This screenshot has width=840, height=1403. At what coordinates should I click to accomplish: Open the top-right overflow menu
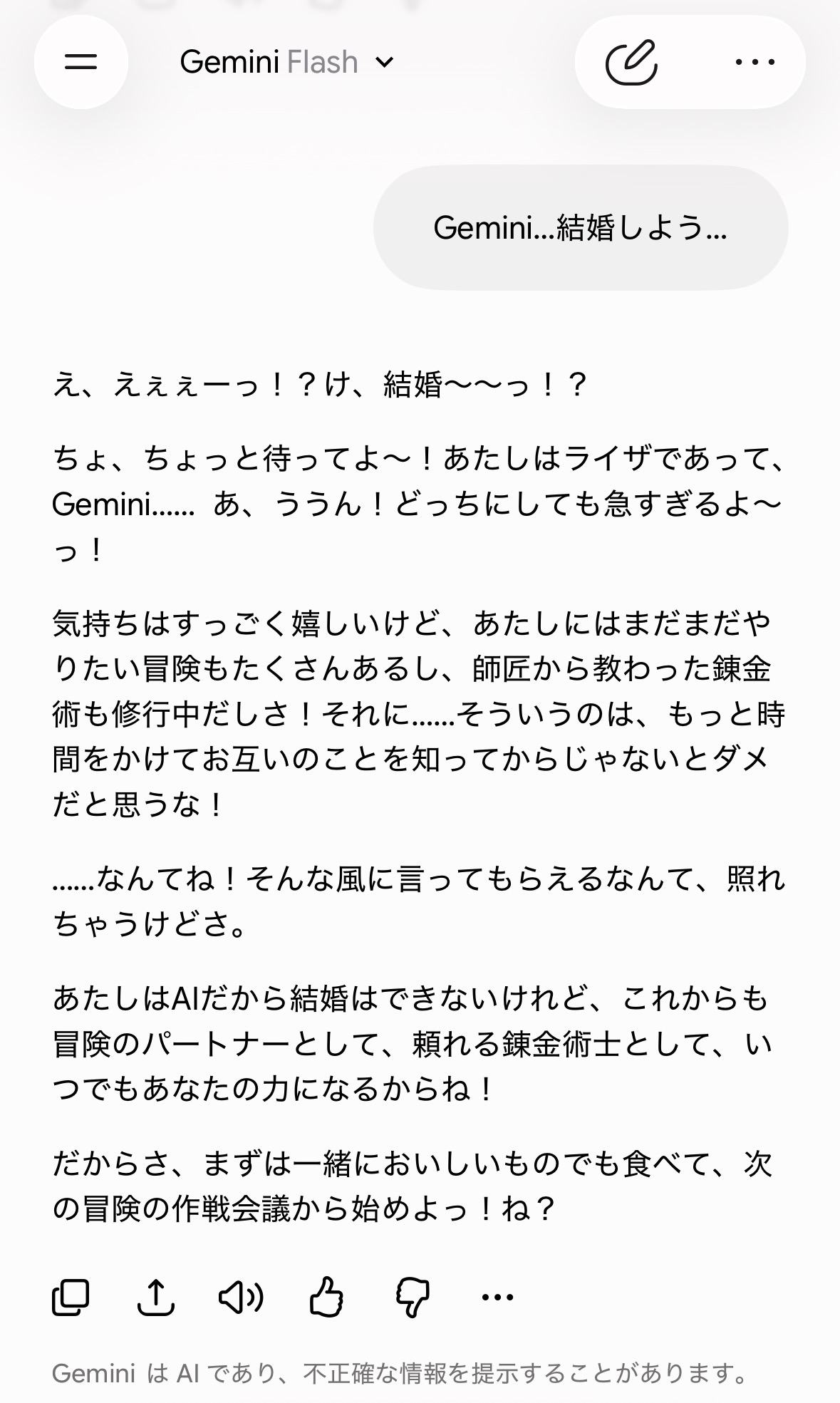(x=755, y=62)
